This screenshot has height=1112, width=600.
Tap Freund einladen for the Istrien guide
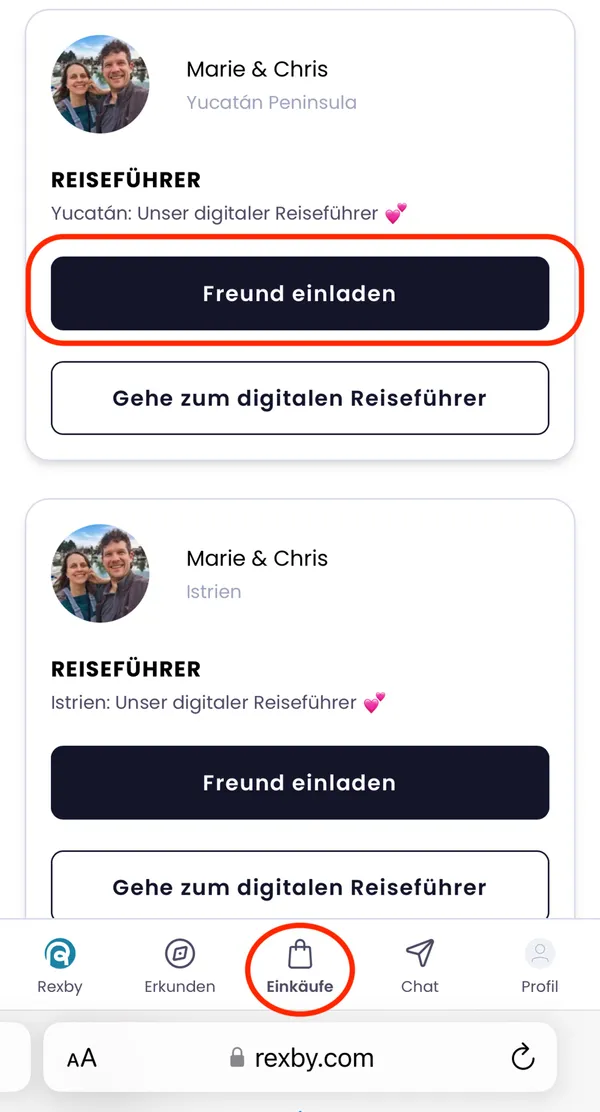pos(300,782)
